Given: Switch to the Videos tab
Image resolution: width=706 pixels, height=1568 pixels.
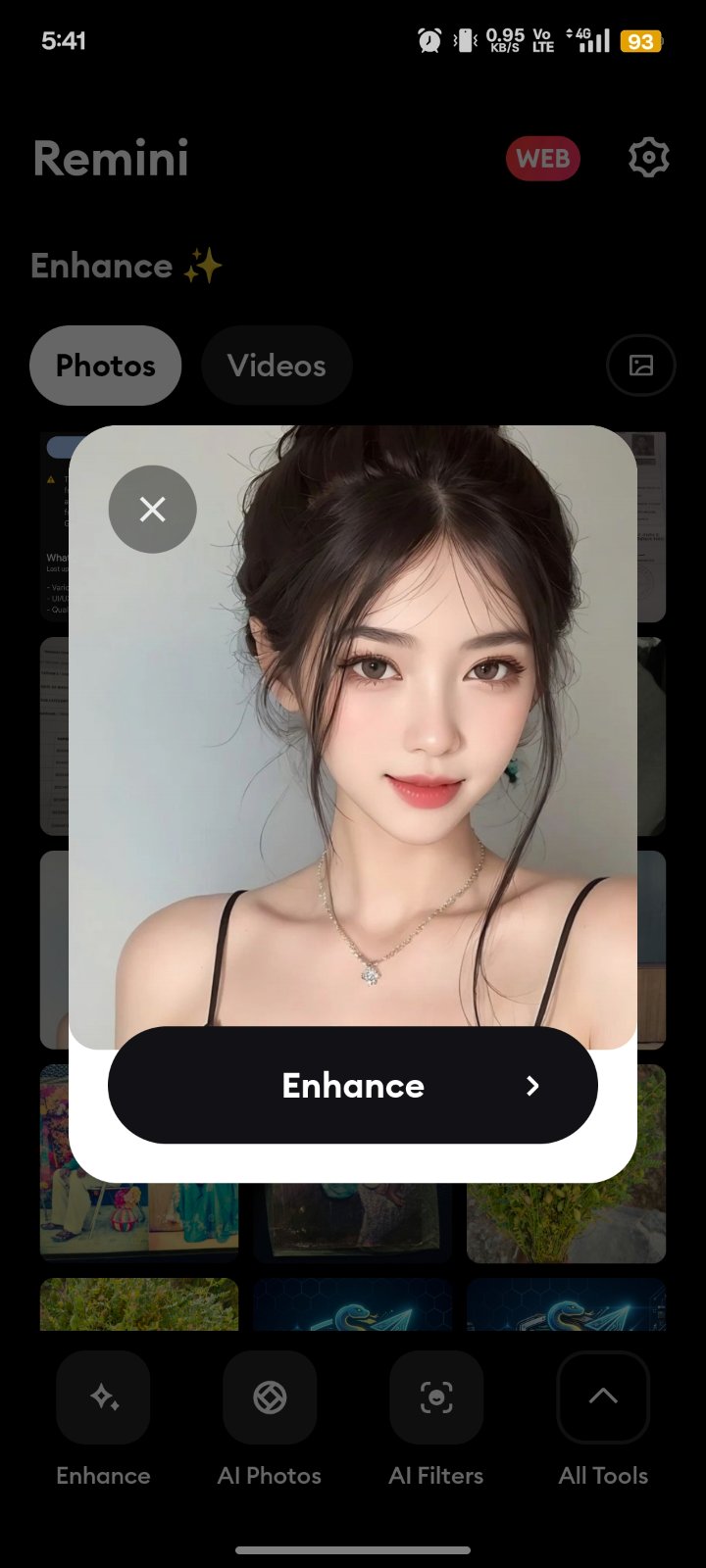Looking at the screenshot, I should tap(277, 366).
